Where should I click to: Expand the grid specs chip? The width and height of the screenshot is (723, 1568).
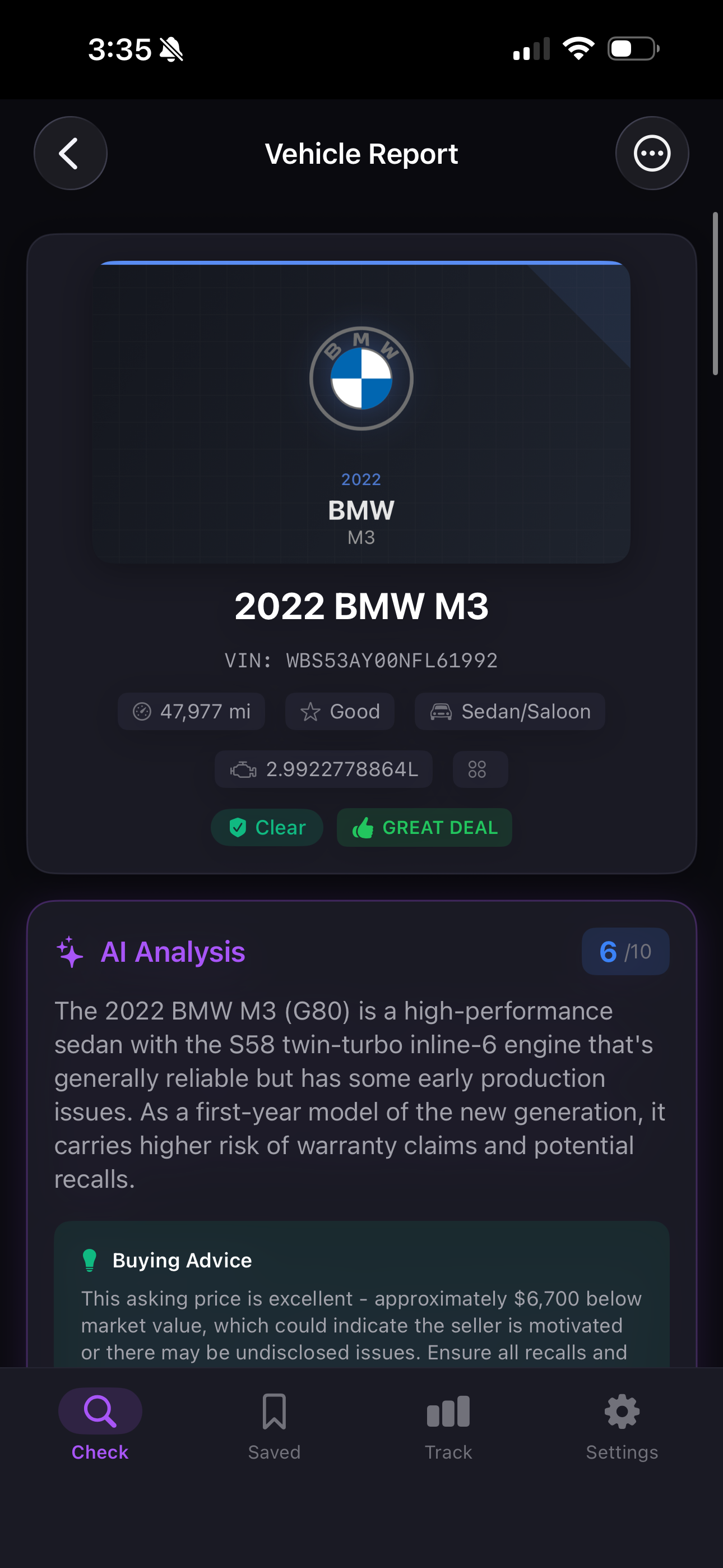pyautogui.click(x=480, y=769)
